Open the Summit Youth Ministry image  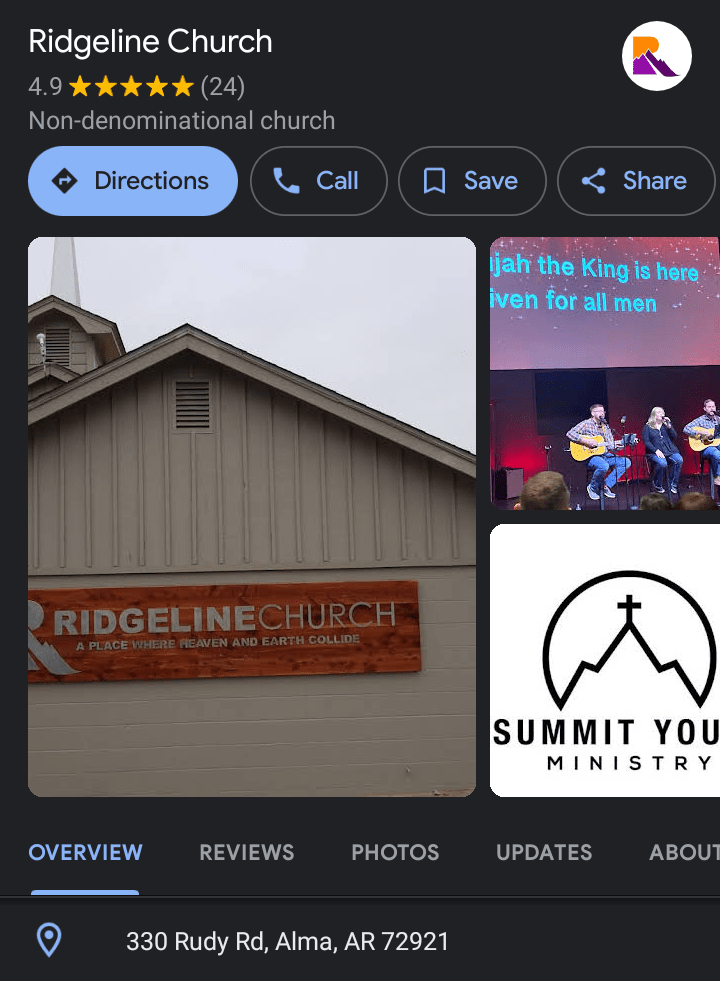tap(604, 660)
